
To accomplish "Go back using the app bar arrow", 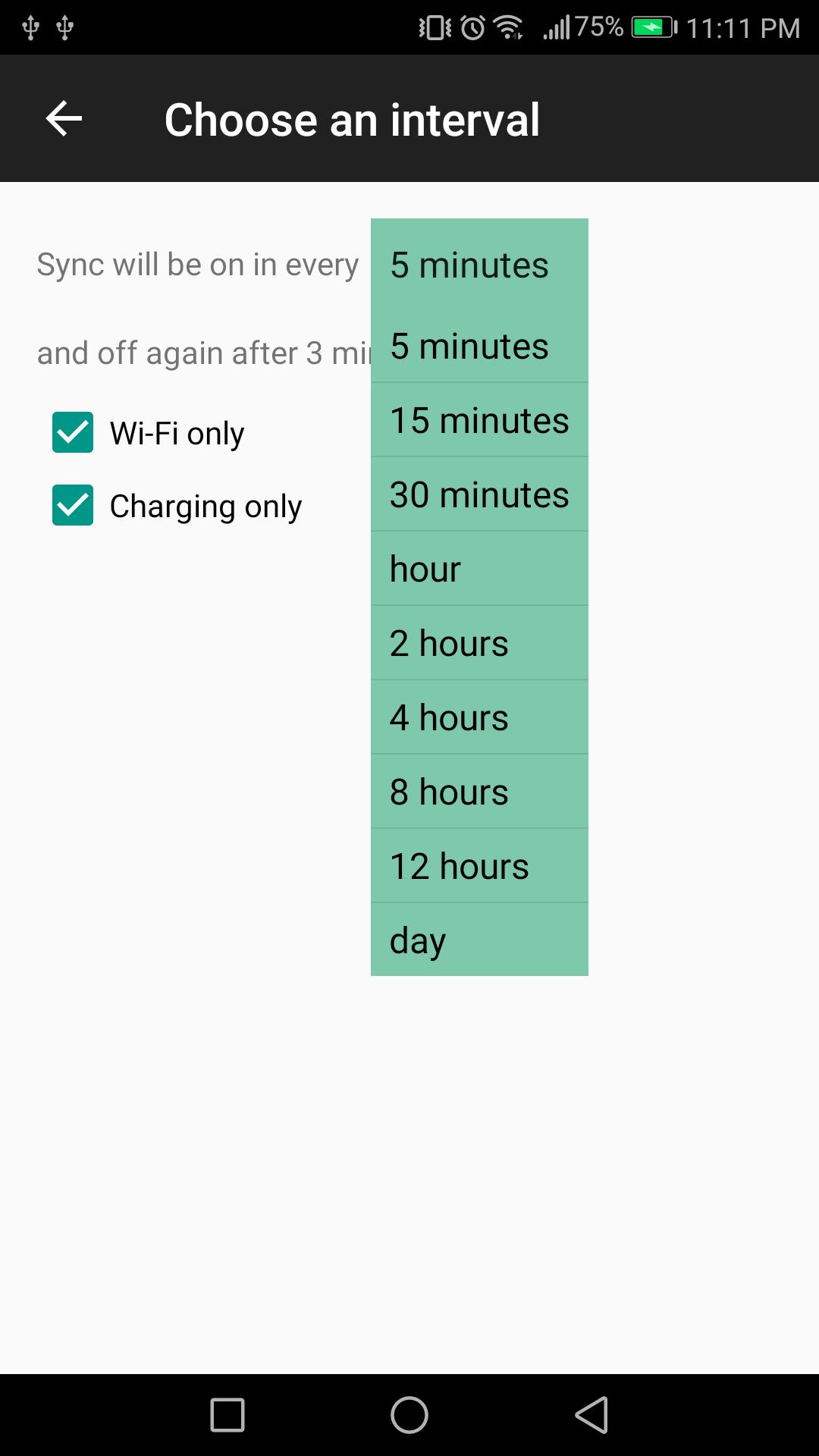I will point(64,119).
